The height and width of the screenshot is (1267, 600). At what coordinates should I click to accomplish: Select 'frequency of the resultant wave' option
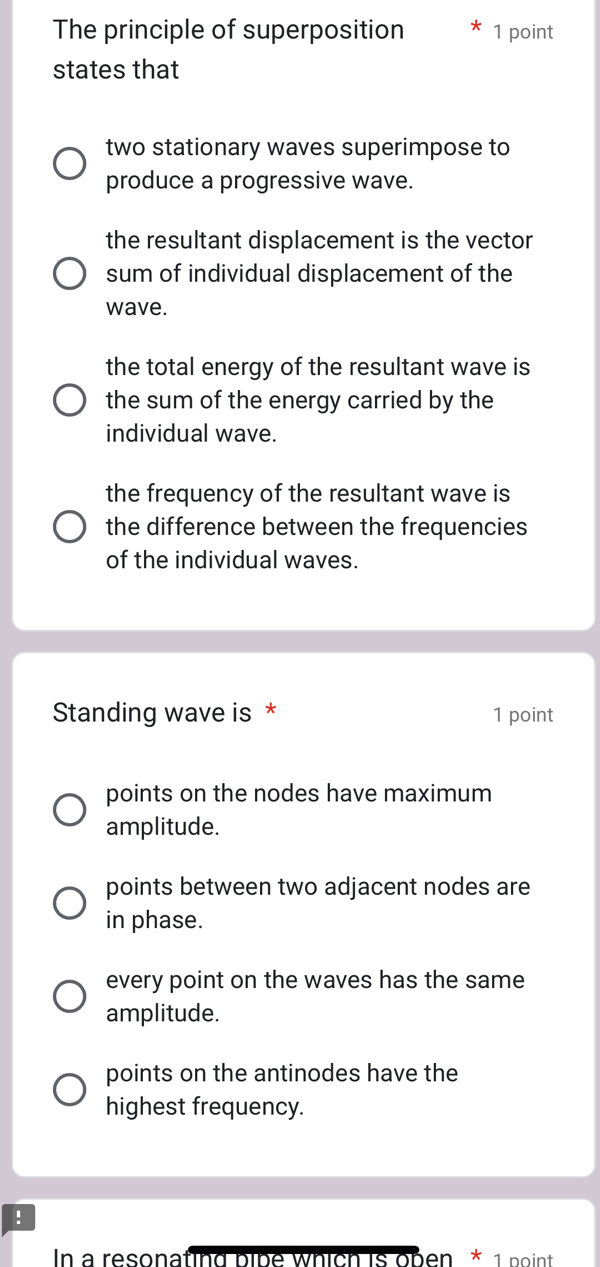(x=69, y=526)
